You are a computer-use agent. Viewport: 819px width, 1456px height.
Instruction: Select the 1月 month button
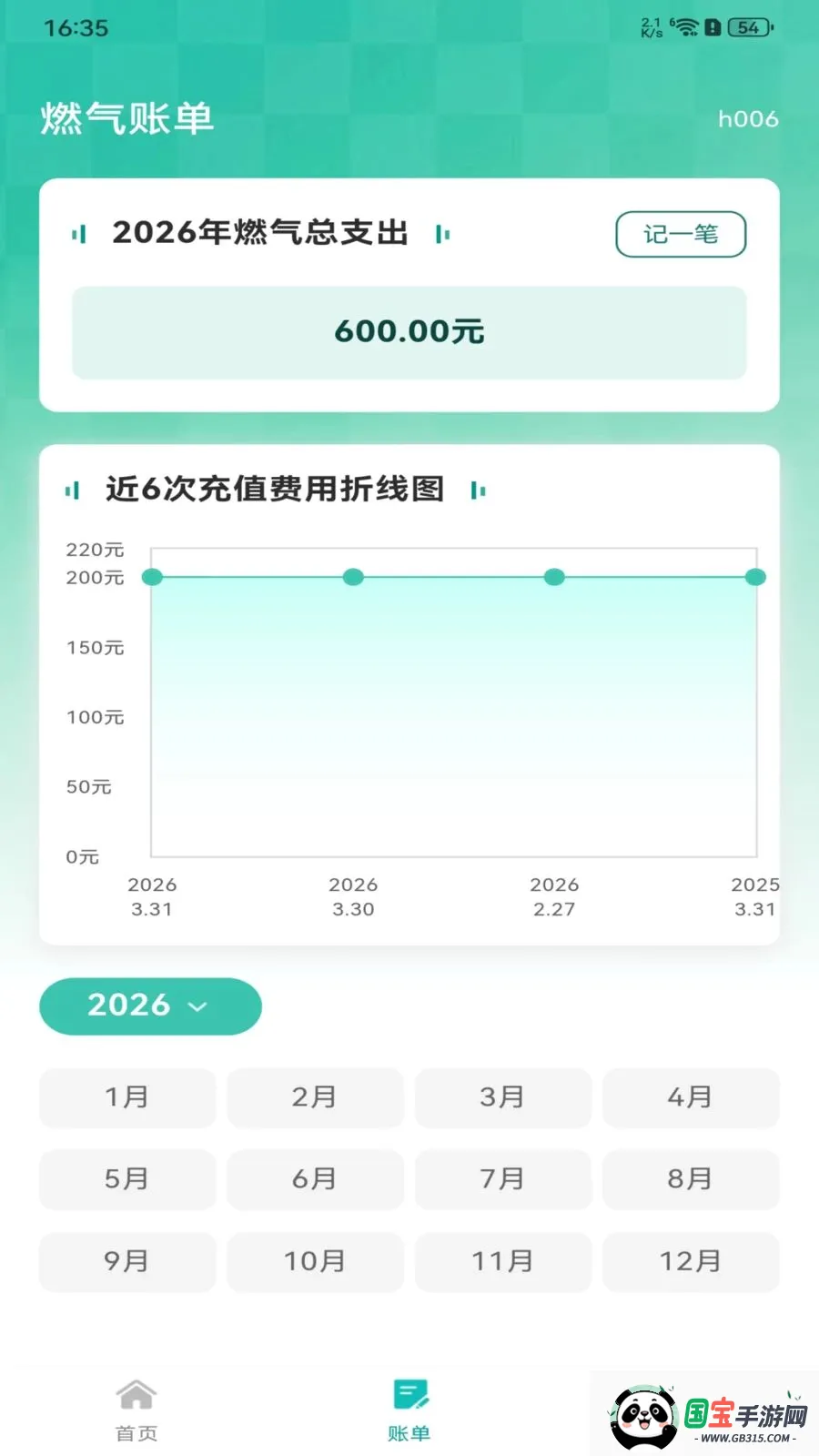pyautogui.click(x=126, y=1098)
